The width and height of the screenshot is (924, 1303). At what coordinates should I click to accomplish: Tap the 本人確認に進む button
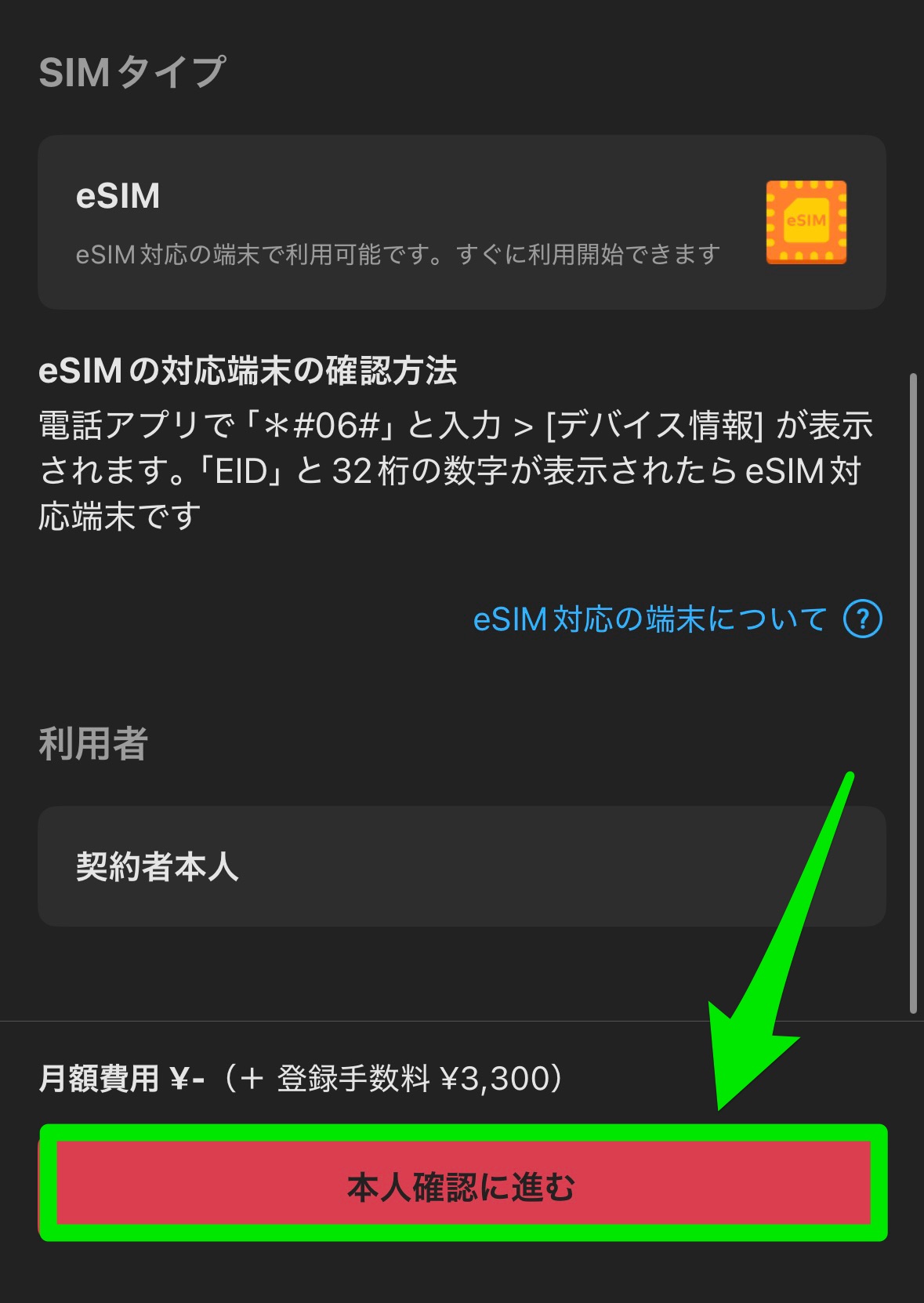point(462,1186)
